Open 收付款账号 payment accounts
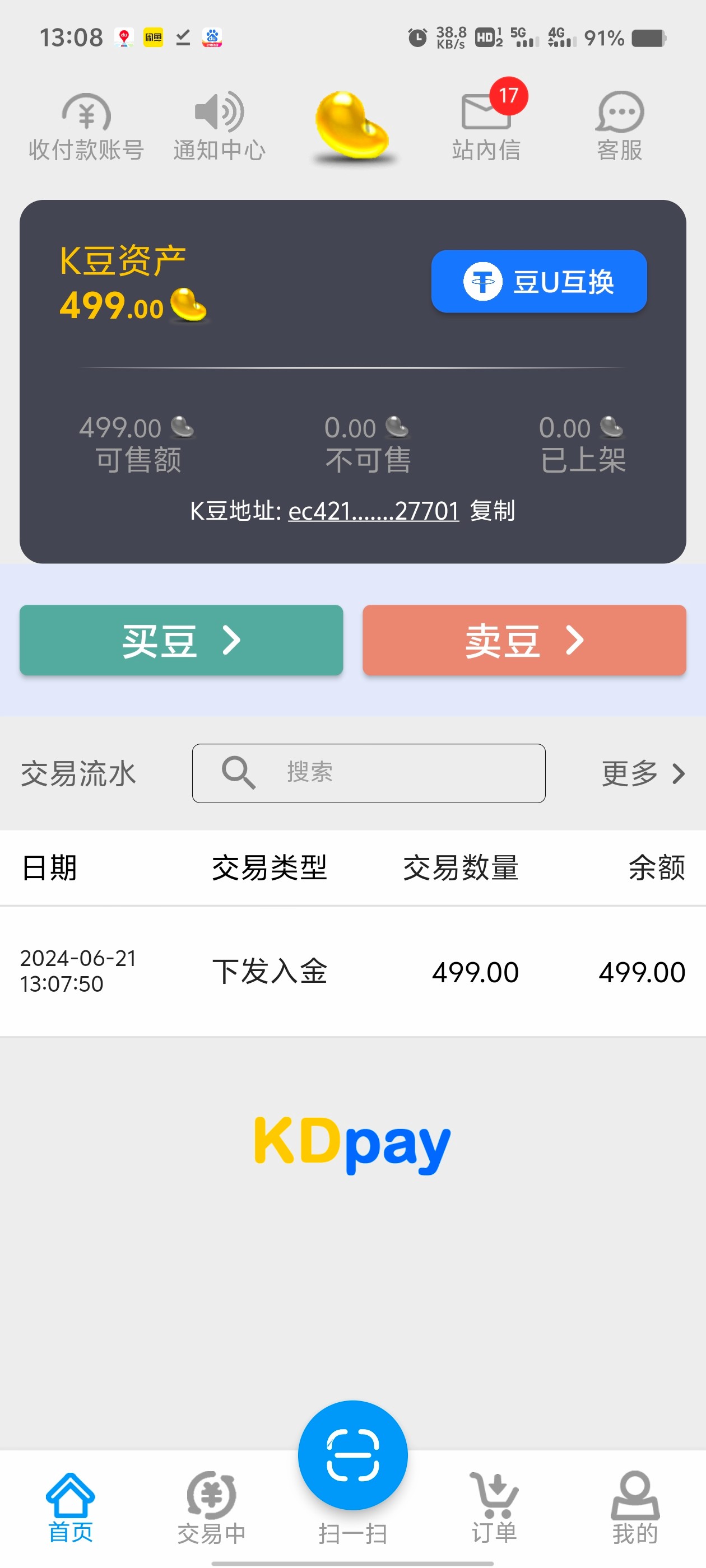The height and width of the screenshot is (1568, 706). click(x=86, y=127)
